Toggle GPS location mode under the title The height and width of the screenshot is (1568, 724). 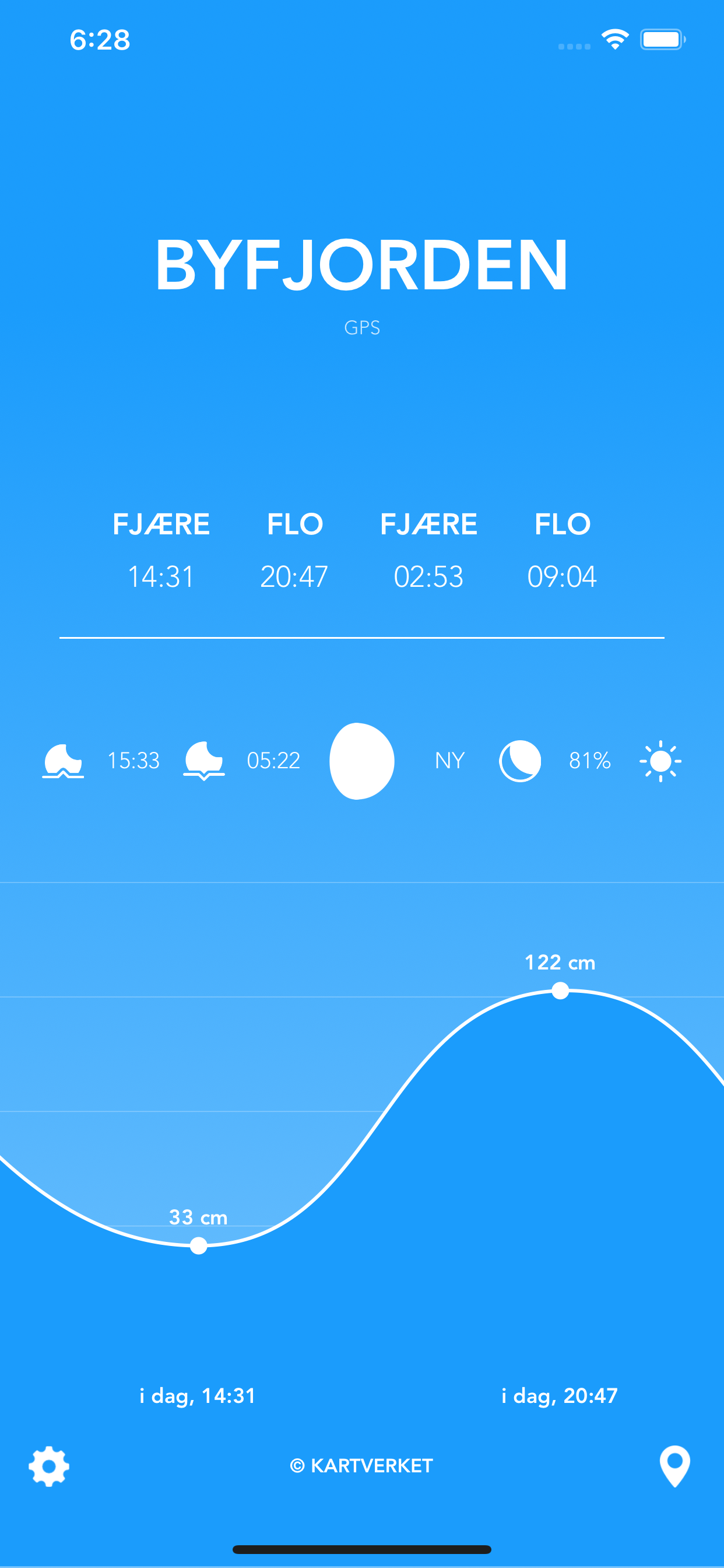(361, 328)
